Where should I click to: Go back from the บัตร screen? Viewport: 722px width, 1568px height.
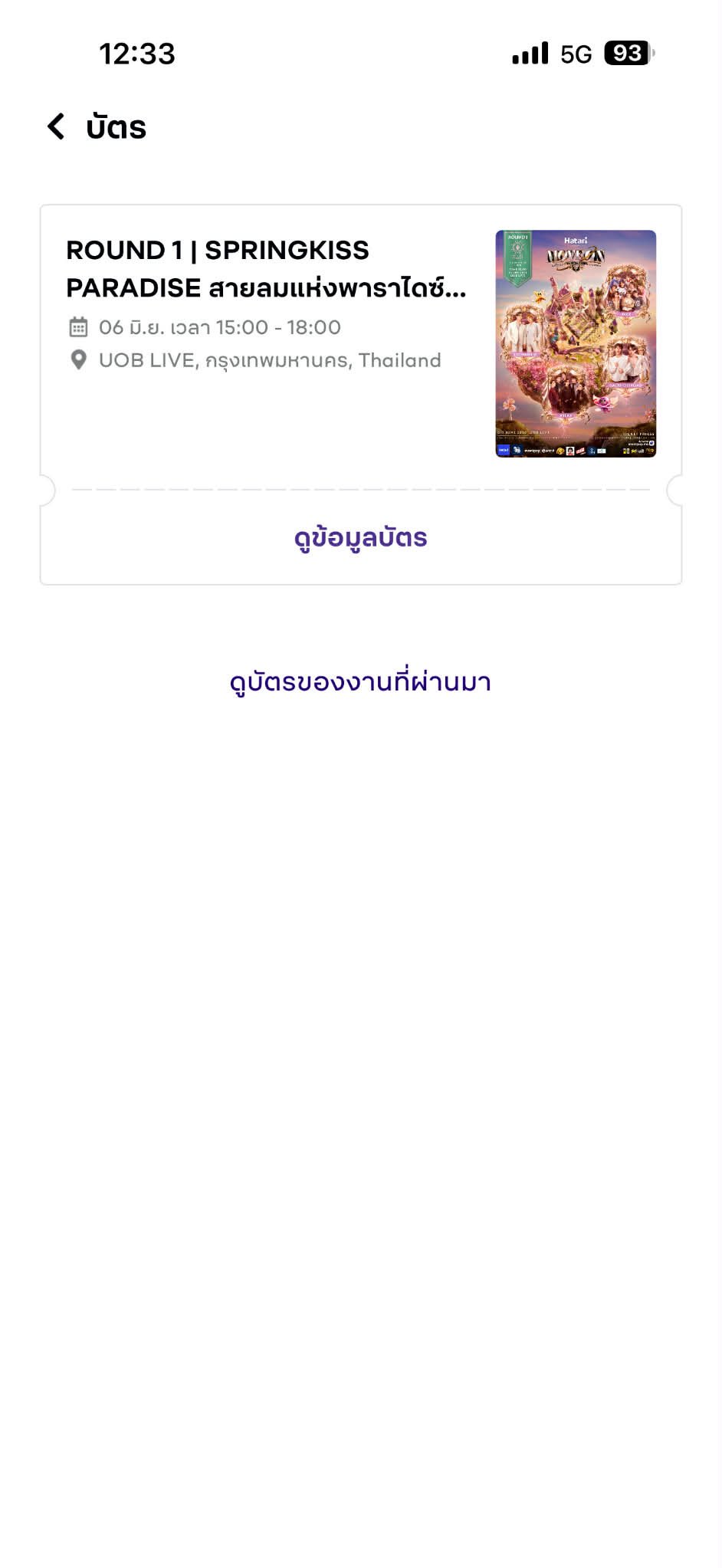pyautogui.click(x=56, y=127)
